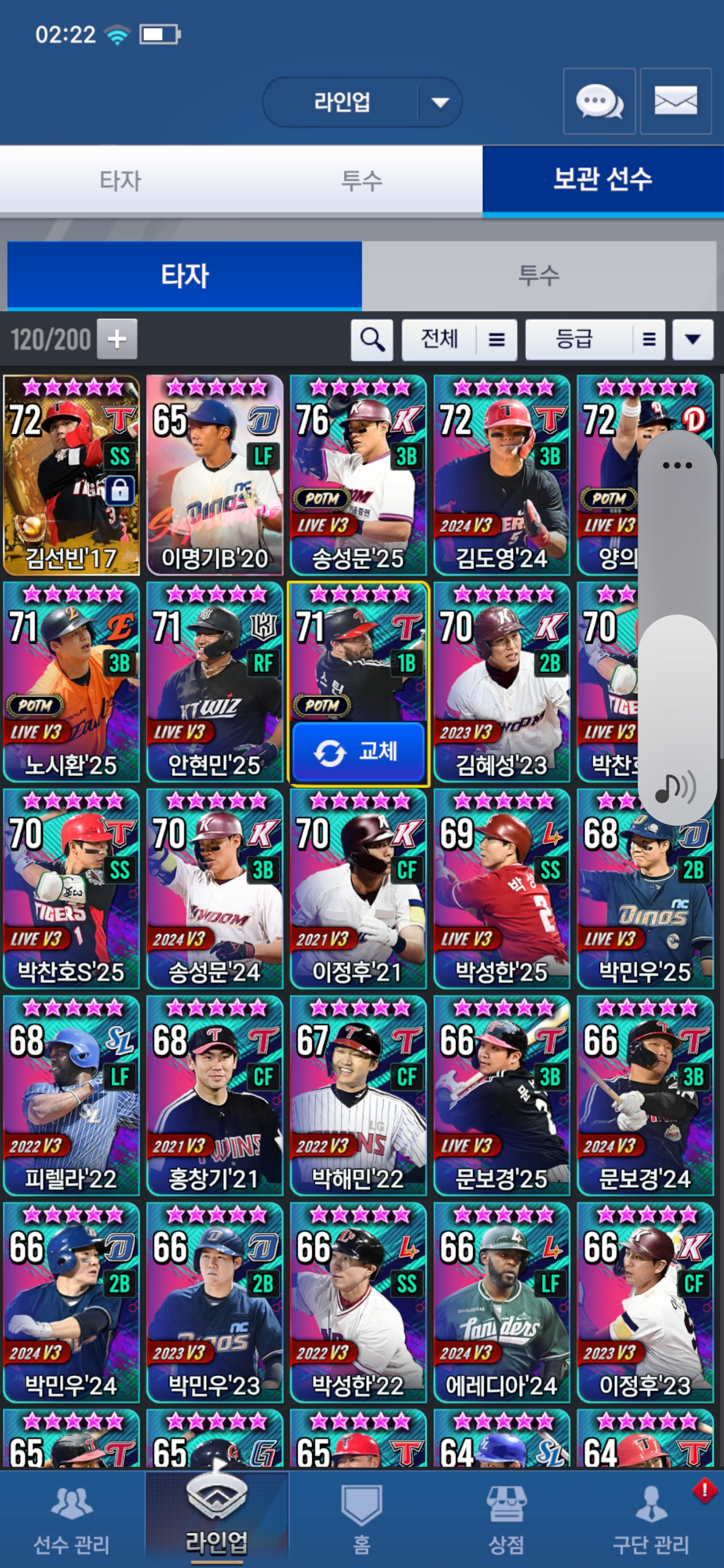Toggle sort order arrow button
724x1568 pixels.
click(692, 340)
